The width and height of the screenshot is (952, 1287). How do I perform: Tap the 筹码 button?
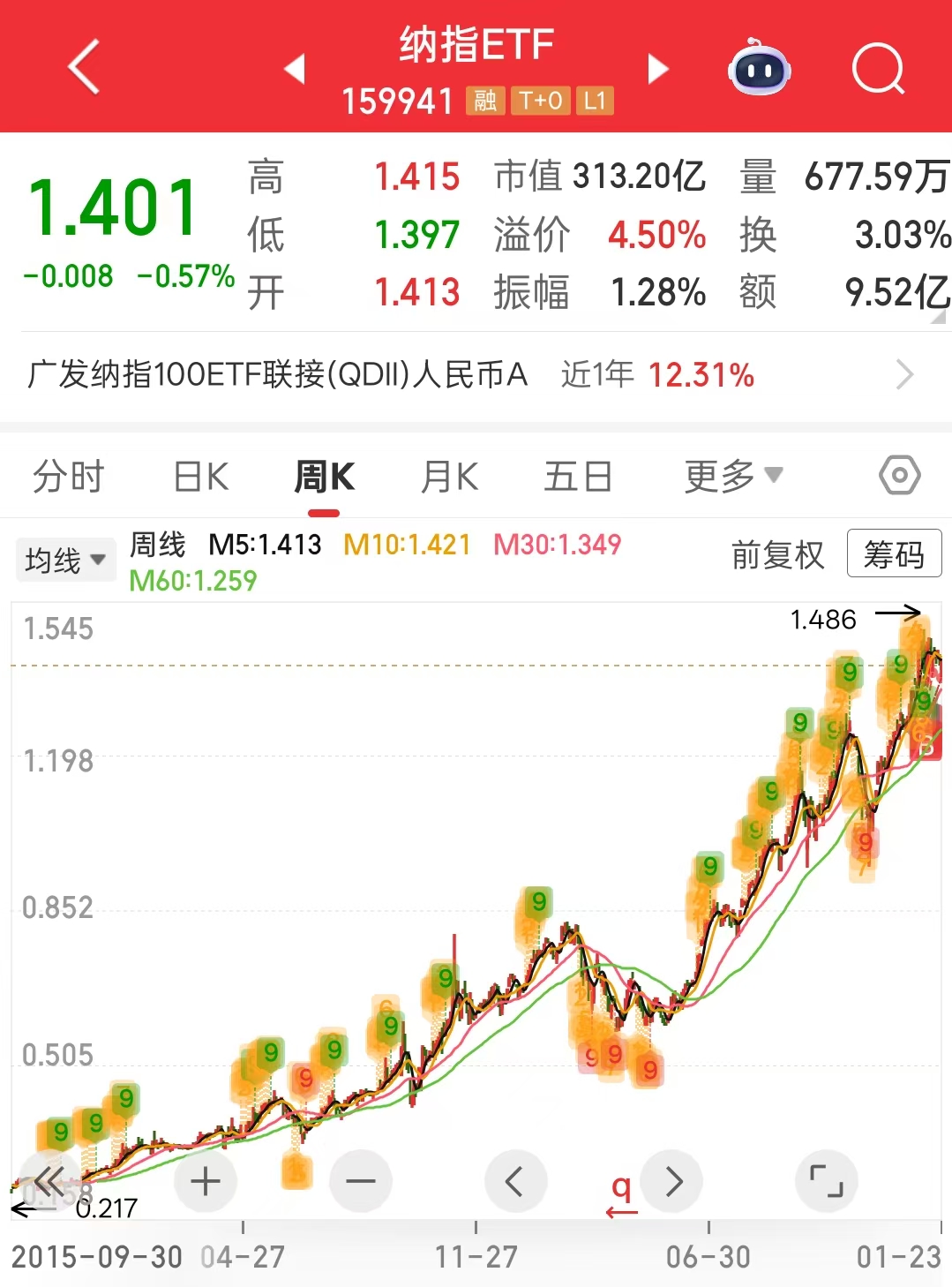[894, 553]
